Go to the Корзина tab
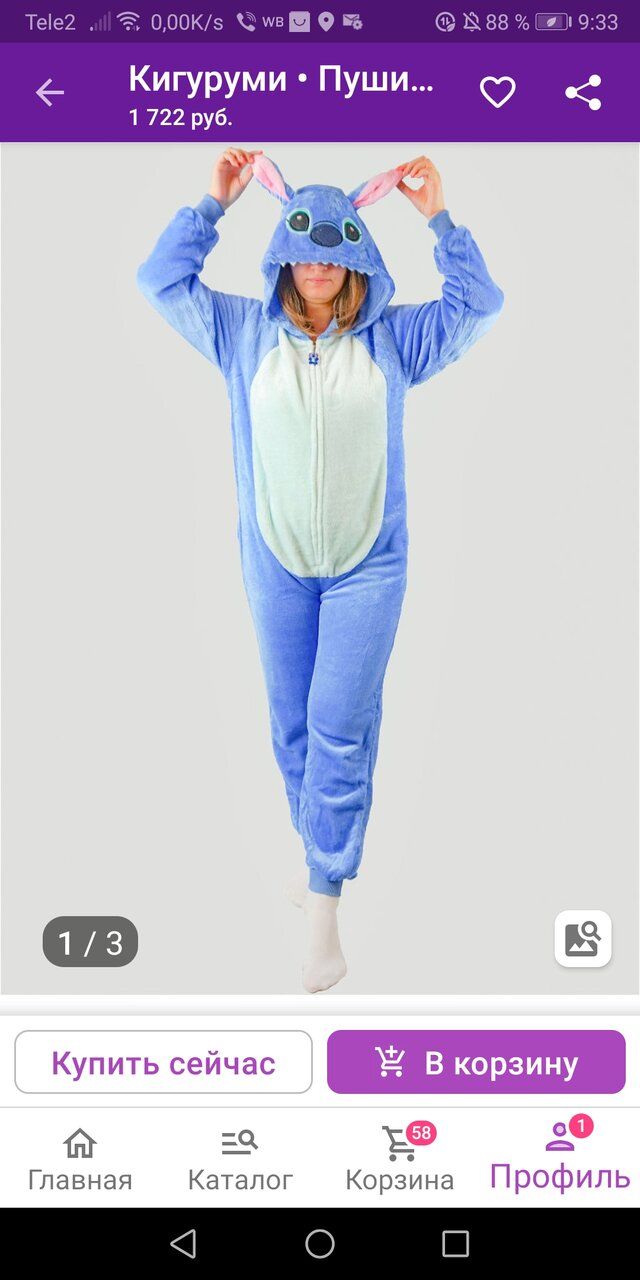This screenshot has width=640, height=1280. 400,1160
